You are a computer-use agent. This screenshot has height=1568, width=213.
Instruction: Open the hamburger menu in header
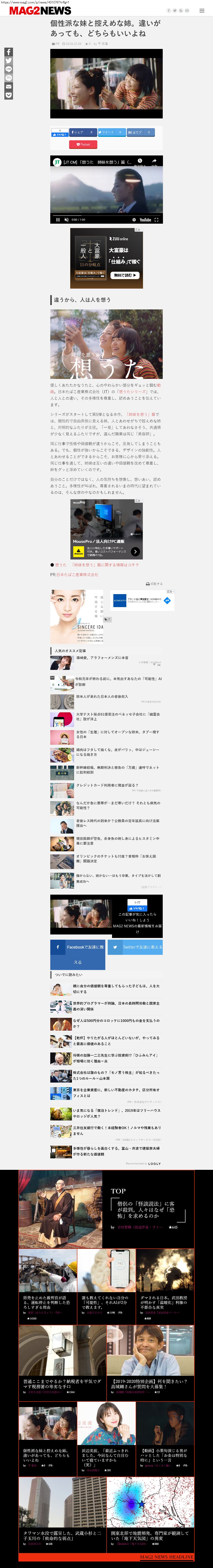[x=202, y=10]
